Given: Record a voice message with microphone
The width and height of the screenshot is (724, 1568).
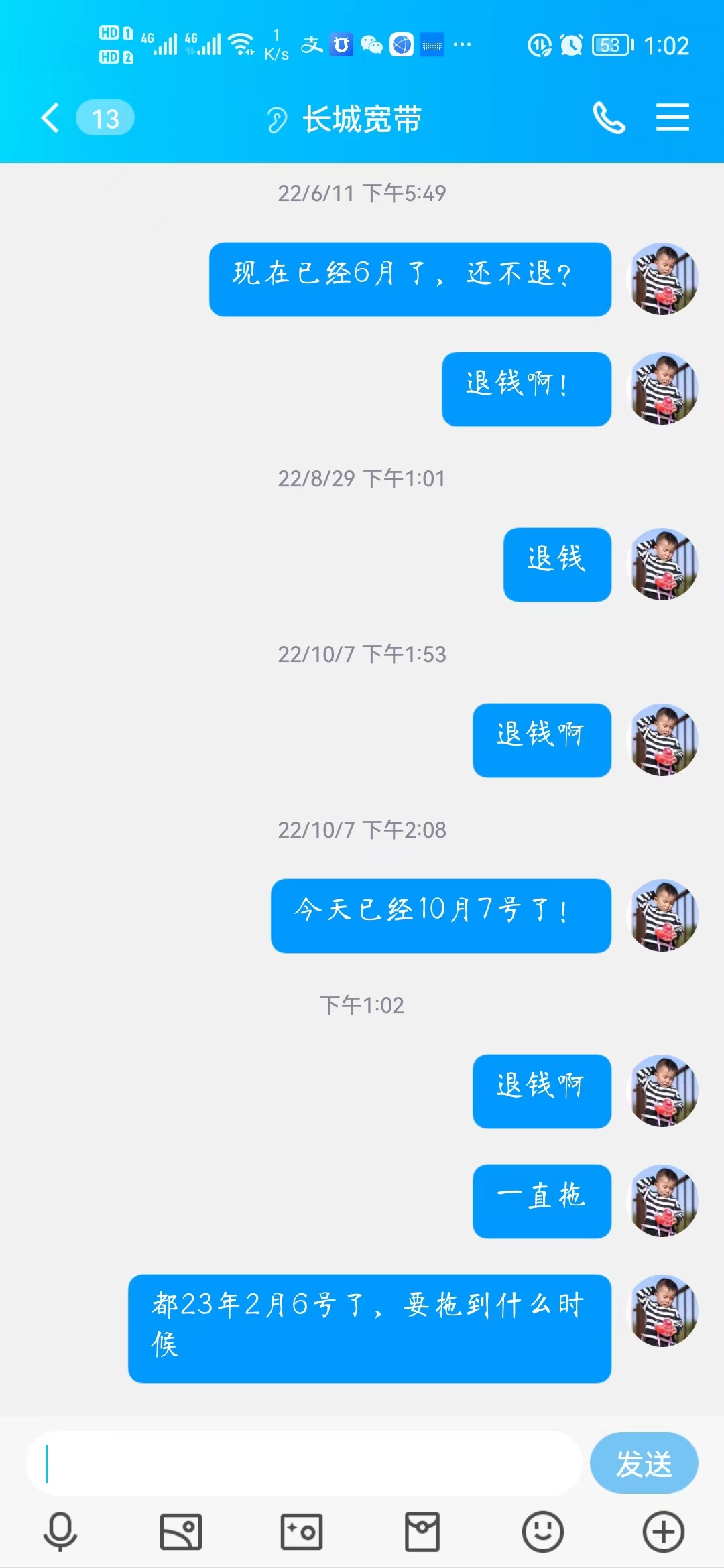Looking at the screenshot, I should point(60,1532).
